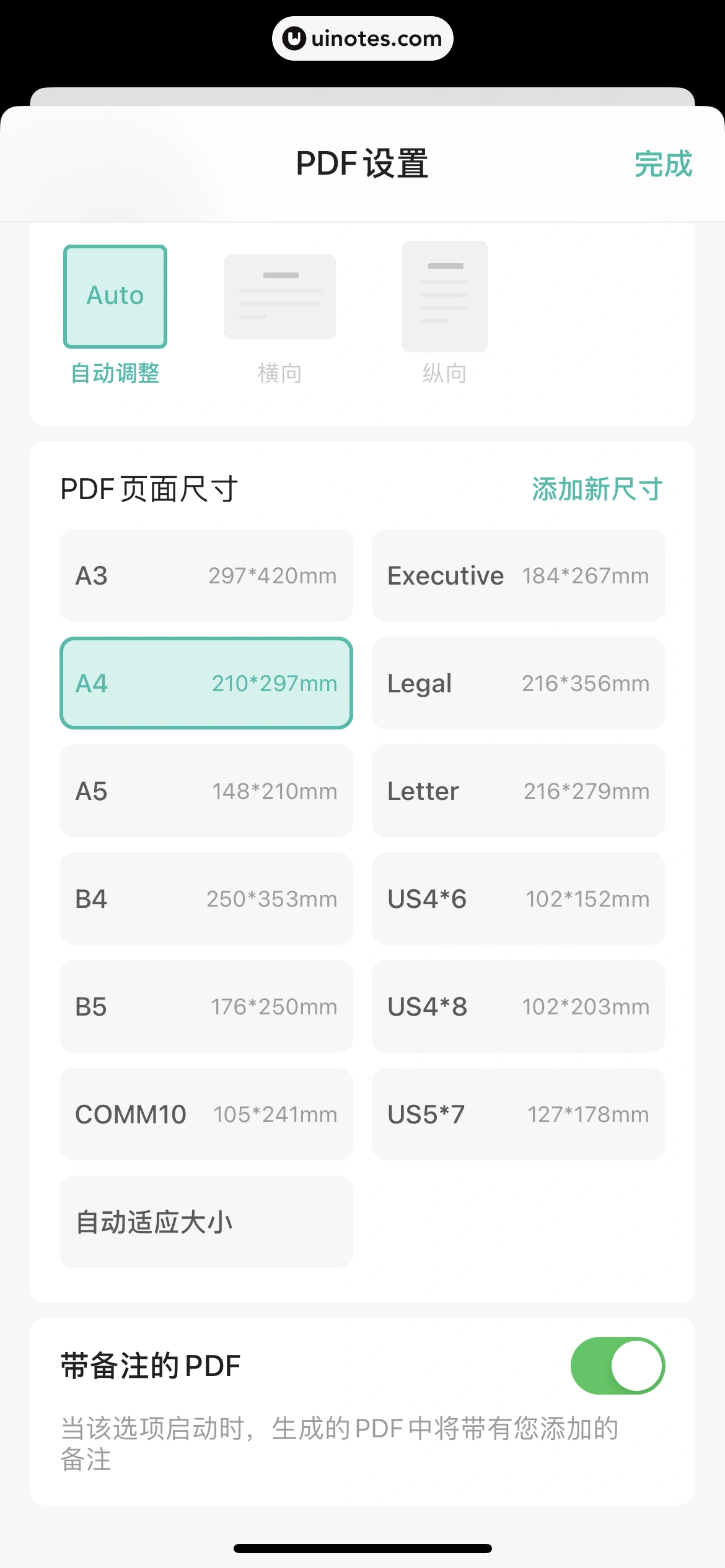Choose the Executive page size
The image size is (725, 1568).
[x=519, y=575]
